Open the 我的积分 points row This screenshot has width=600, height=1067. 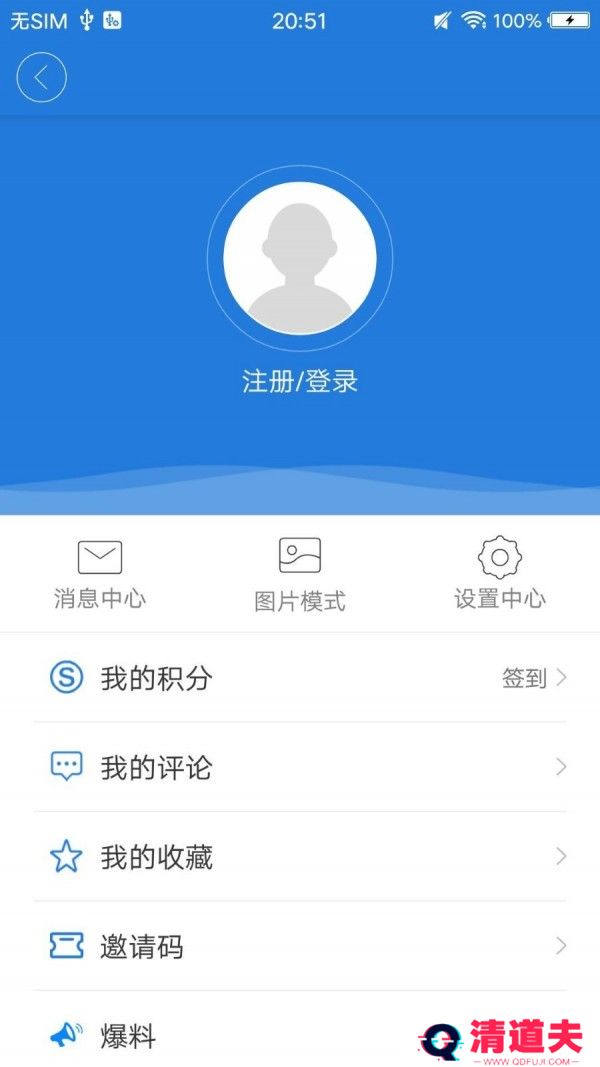300,678
